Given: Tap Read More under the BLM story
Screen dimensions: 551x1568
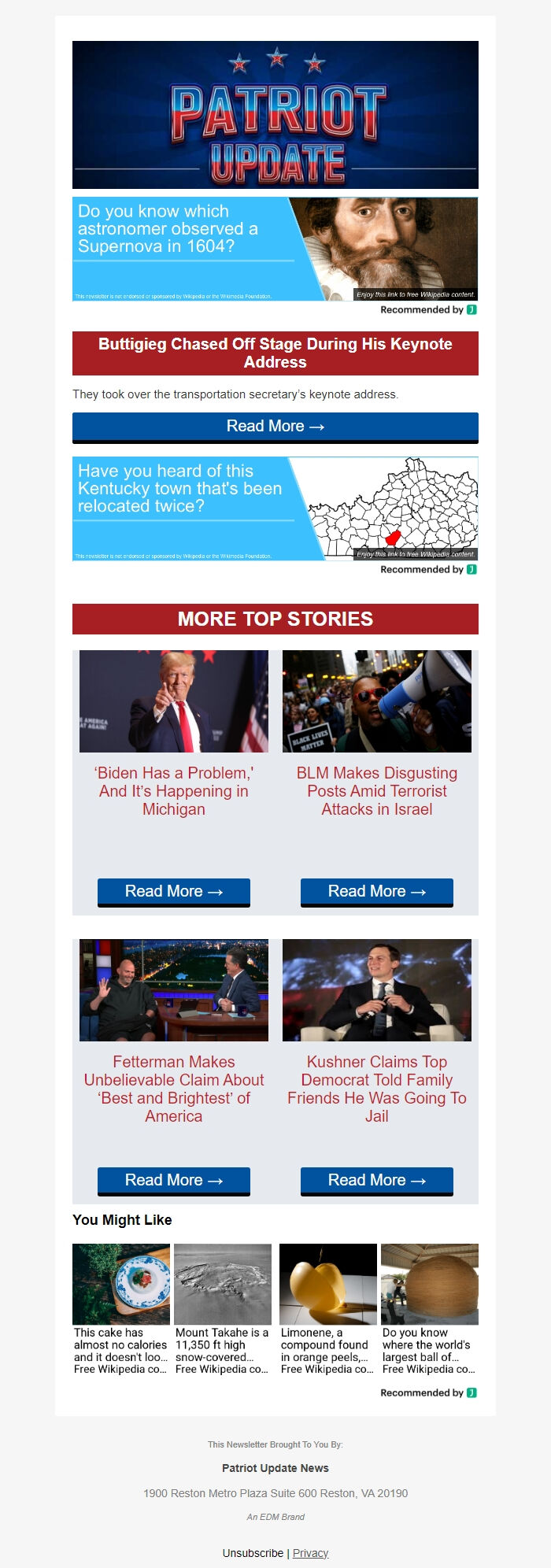Looking at the screenshot, I should point(376,892).
